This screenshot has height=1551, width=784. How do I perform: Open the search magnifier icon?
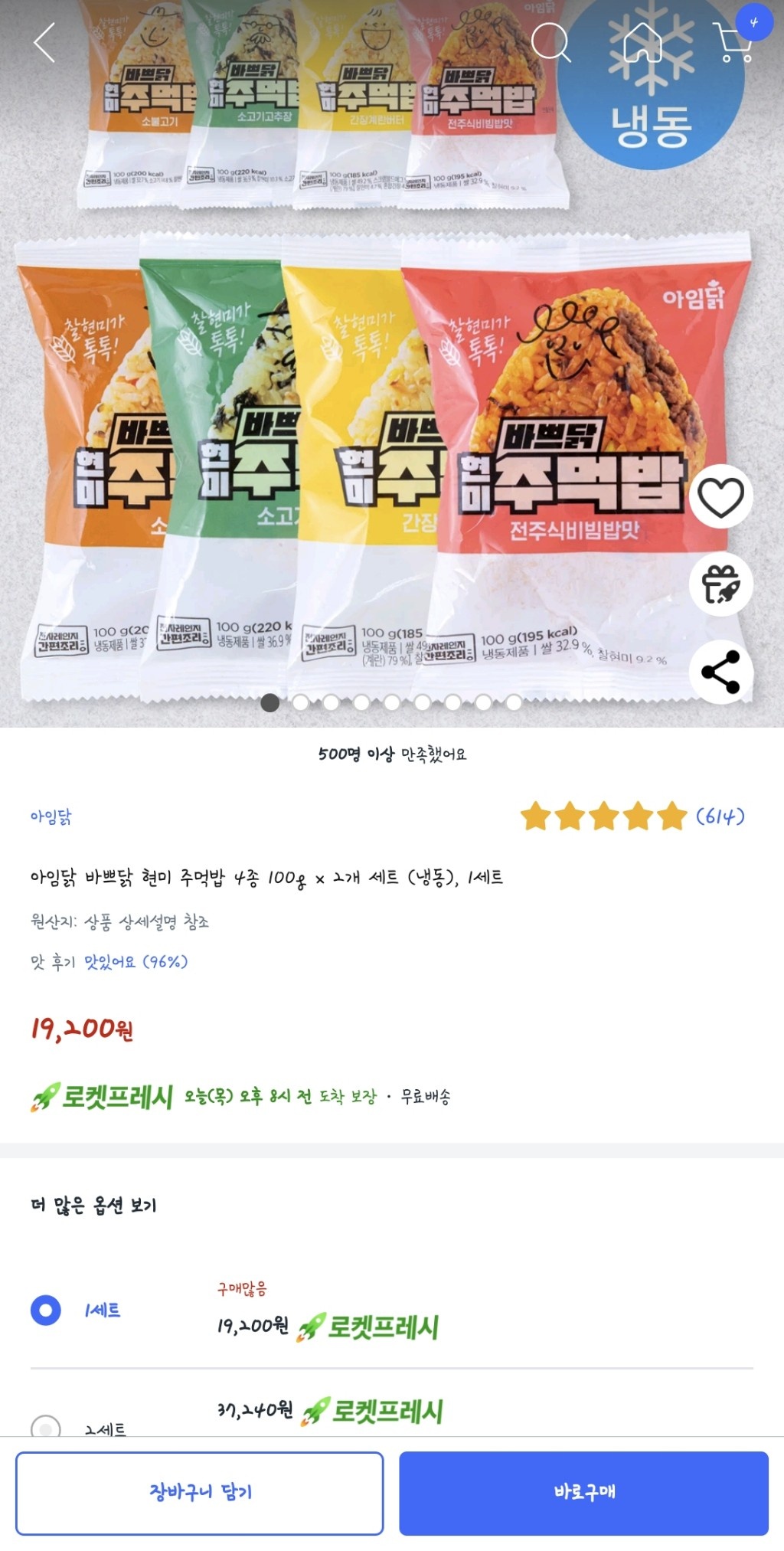[550, 42]
